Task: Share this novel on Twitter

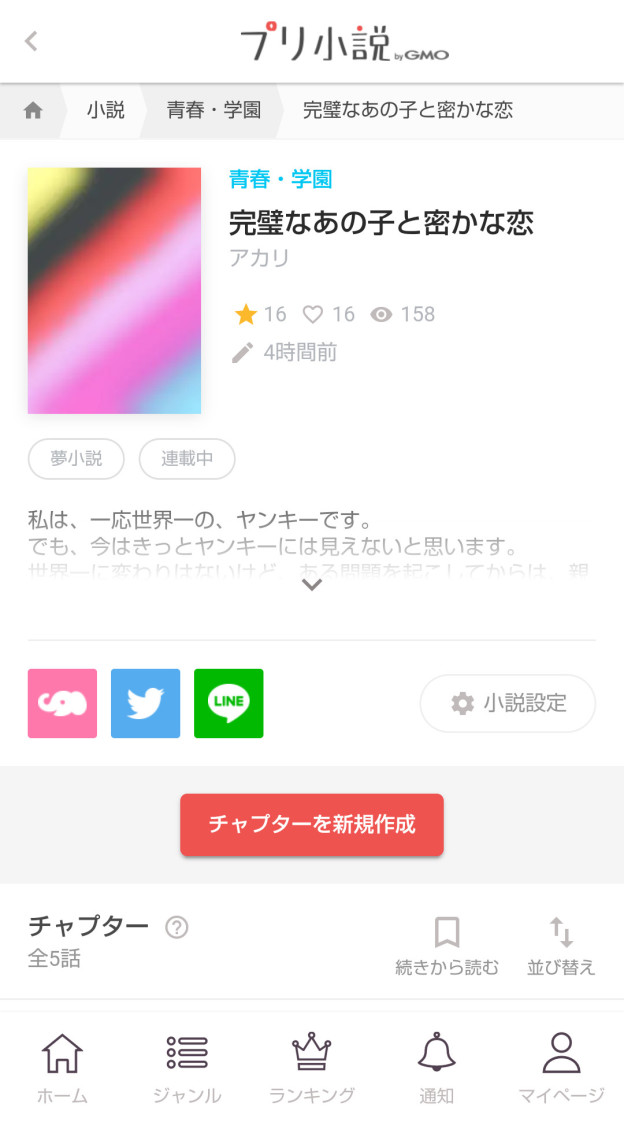Action: [145, 703]
